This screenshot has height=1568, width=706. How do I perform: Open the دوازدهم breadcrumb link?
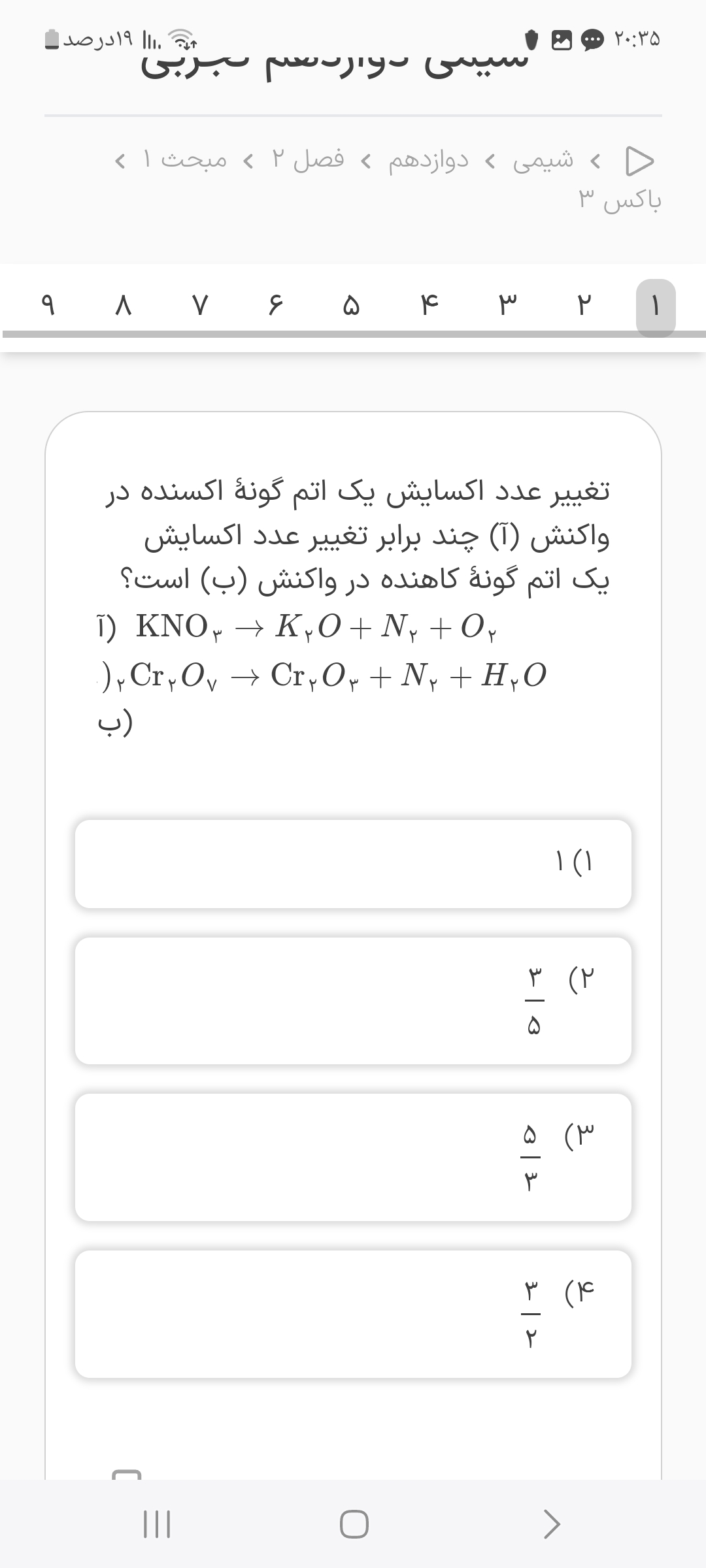coord(428,160)
